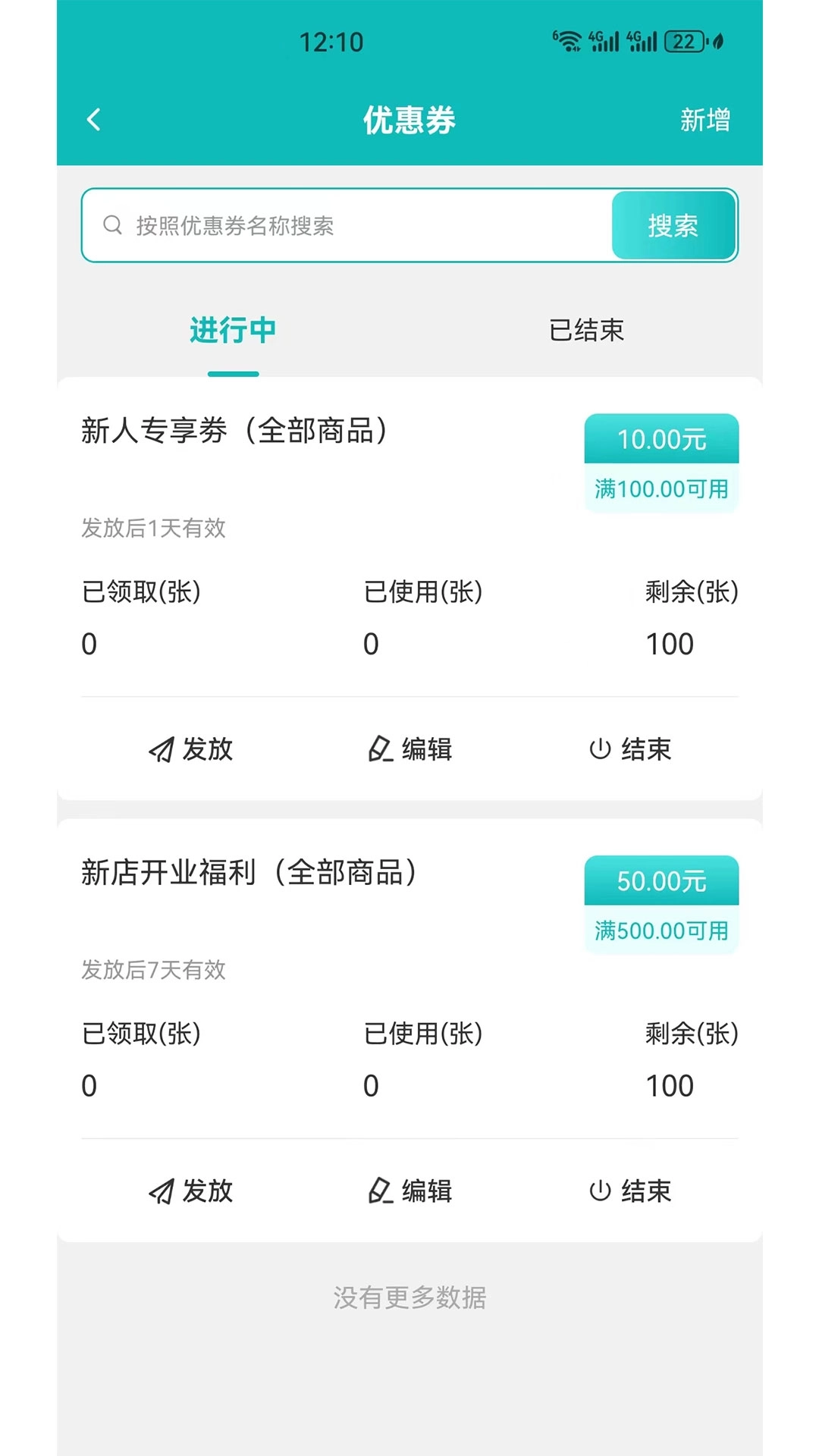The height and width of the screenshot is (1456, 819).
Task: Select the 进行中 tab
Action: [x=233, y=331]
